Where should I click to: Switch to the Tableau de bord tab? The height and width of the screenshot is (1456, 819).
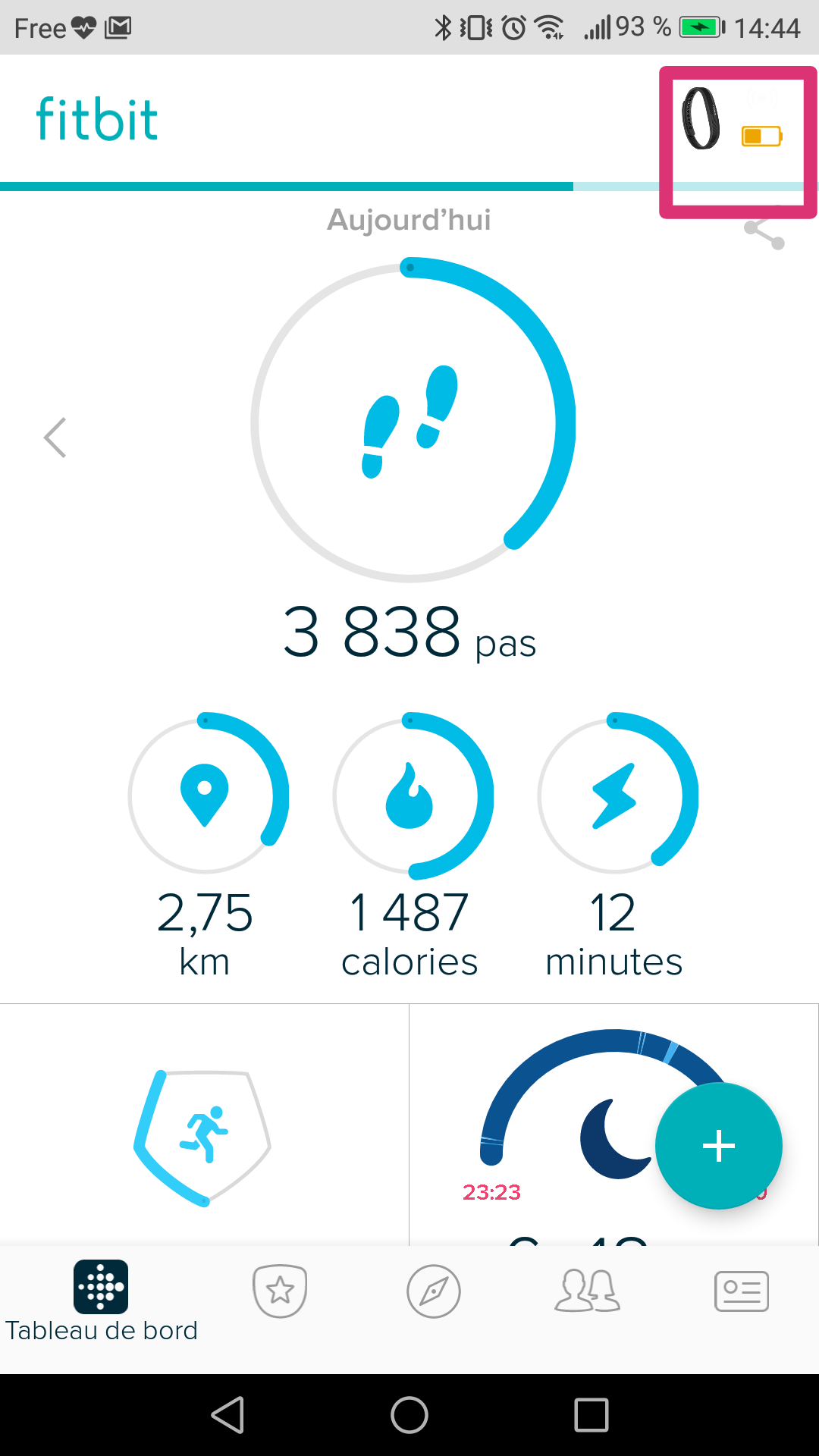(101, 1301)
